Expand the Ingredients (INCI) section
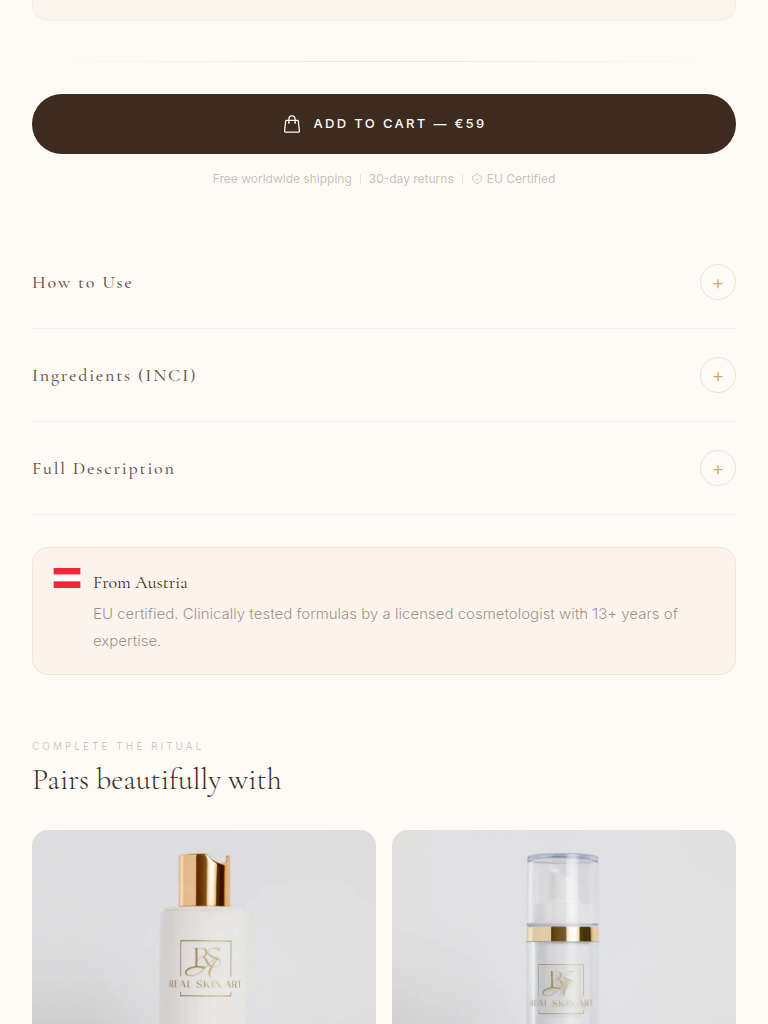The image size is (768, 1024). (x=717, y=376)
